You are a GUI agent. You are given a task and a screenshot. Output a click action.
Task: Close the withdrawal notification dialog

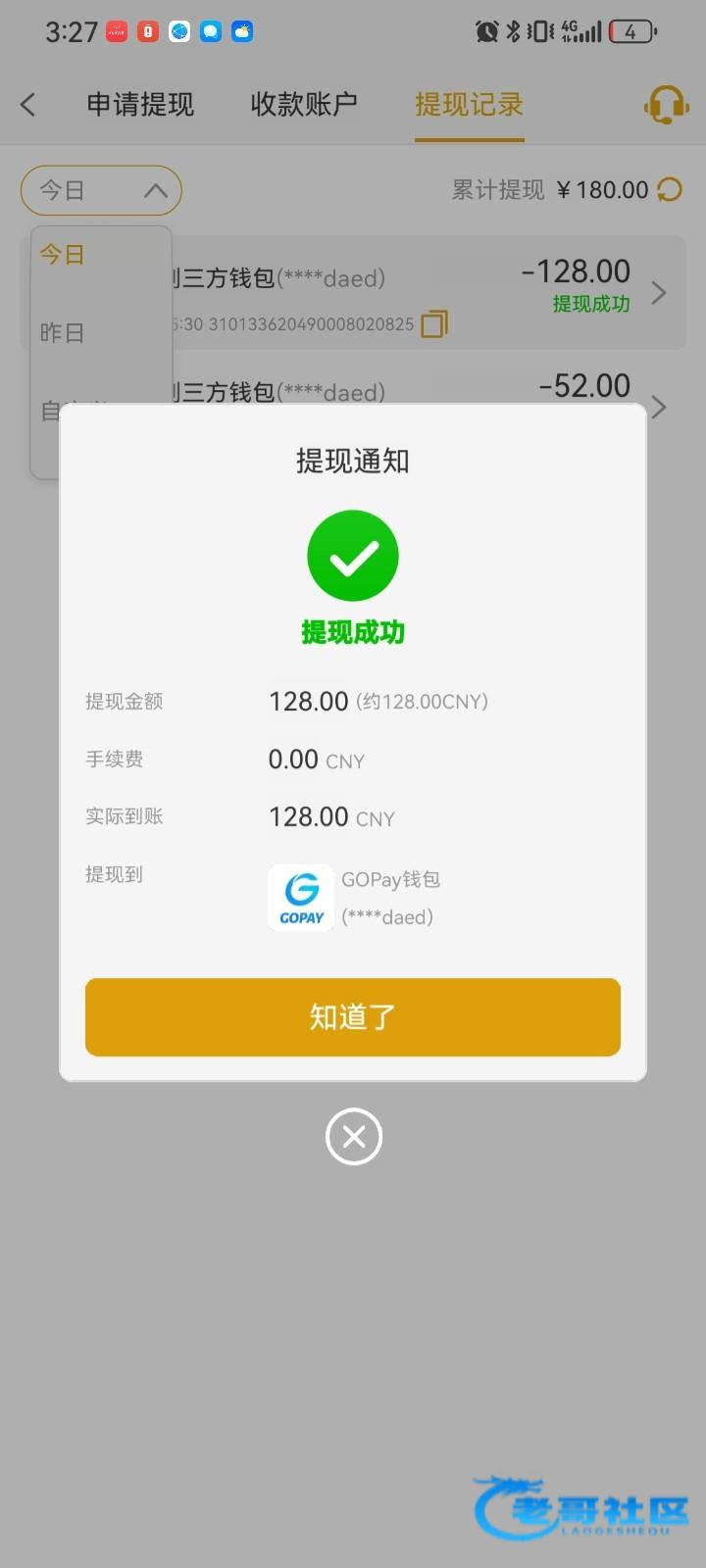point(353,1137)
